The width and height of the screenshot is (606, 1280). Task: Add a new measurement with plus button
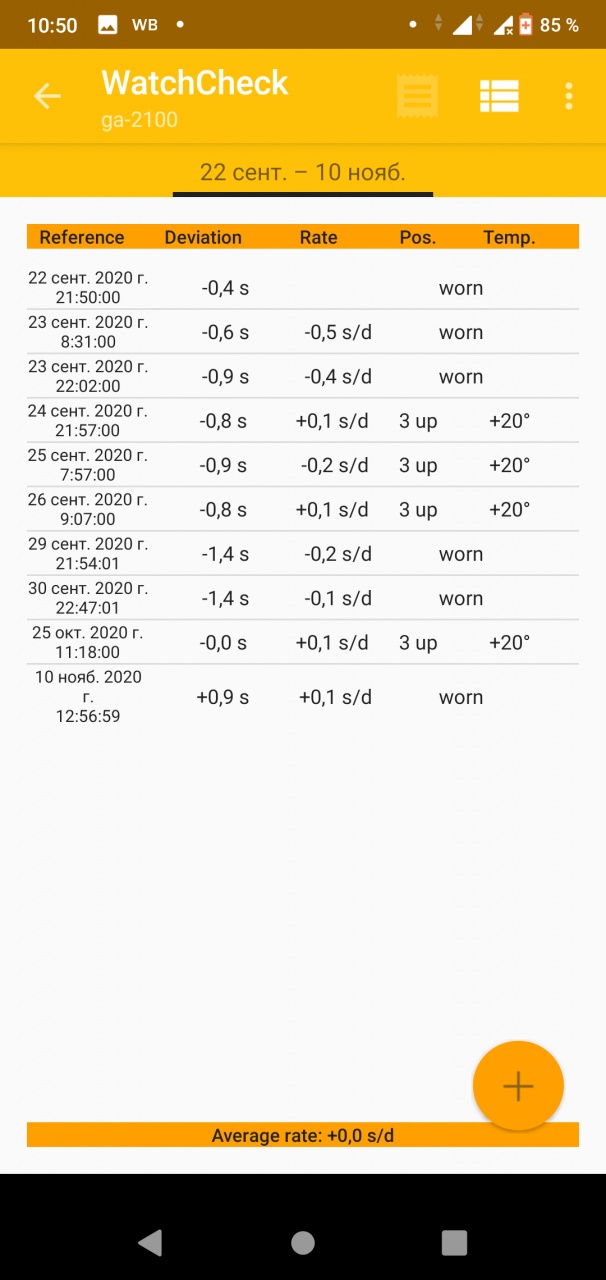pos(517,1086)
